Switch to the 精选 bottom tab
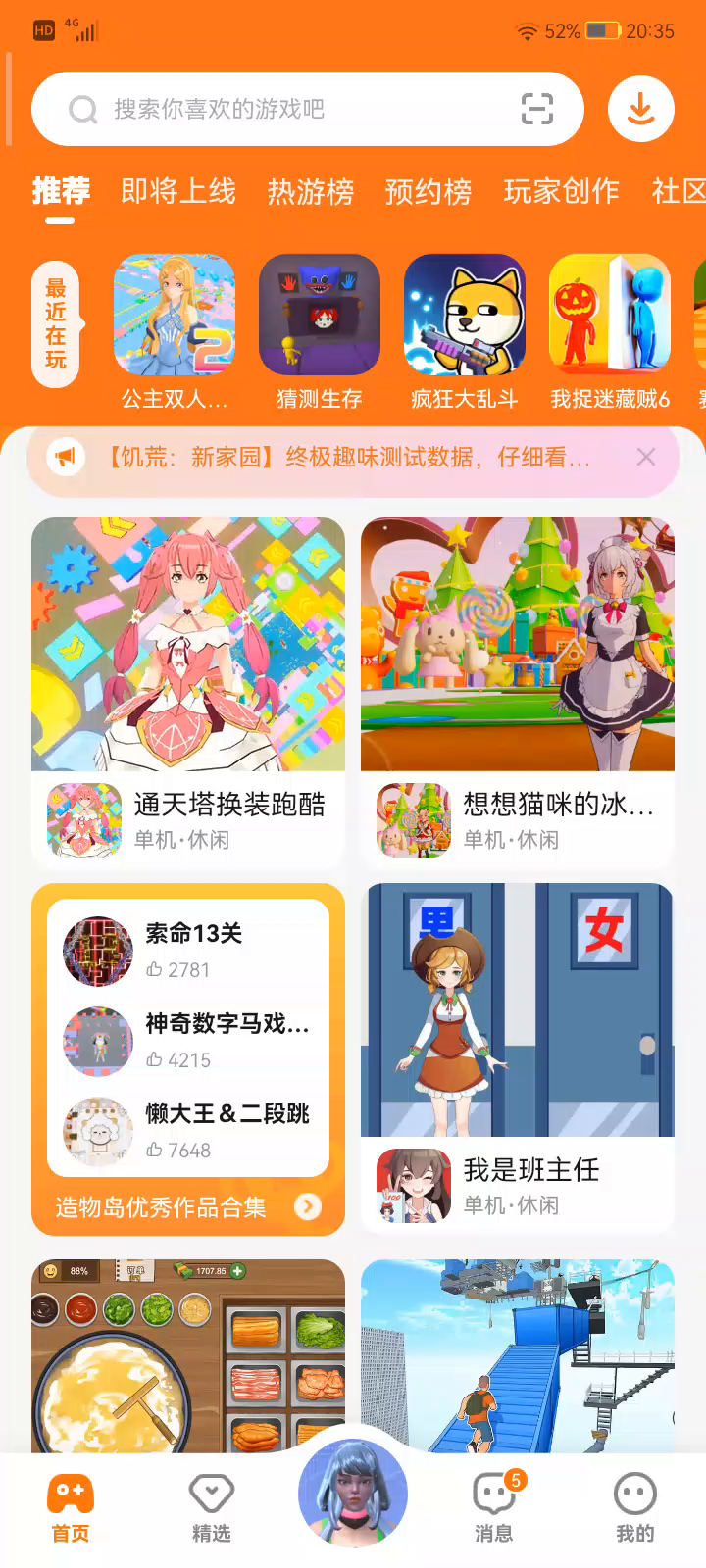This screenshot has width=706, height=1568. pos(212,1507)
